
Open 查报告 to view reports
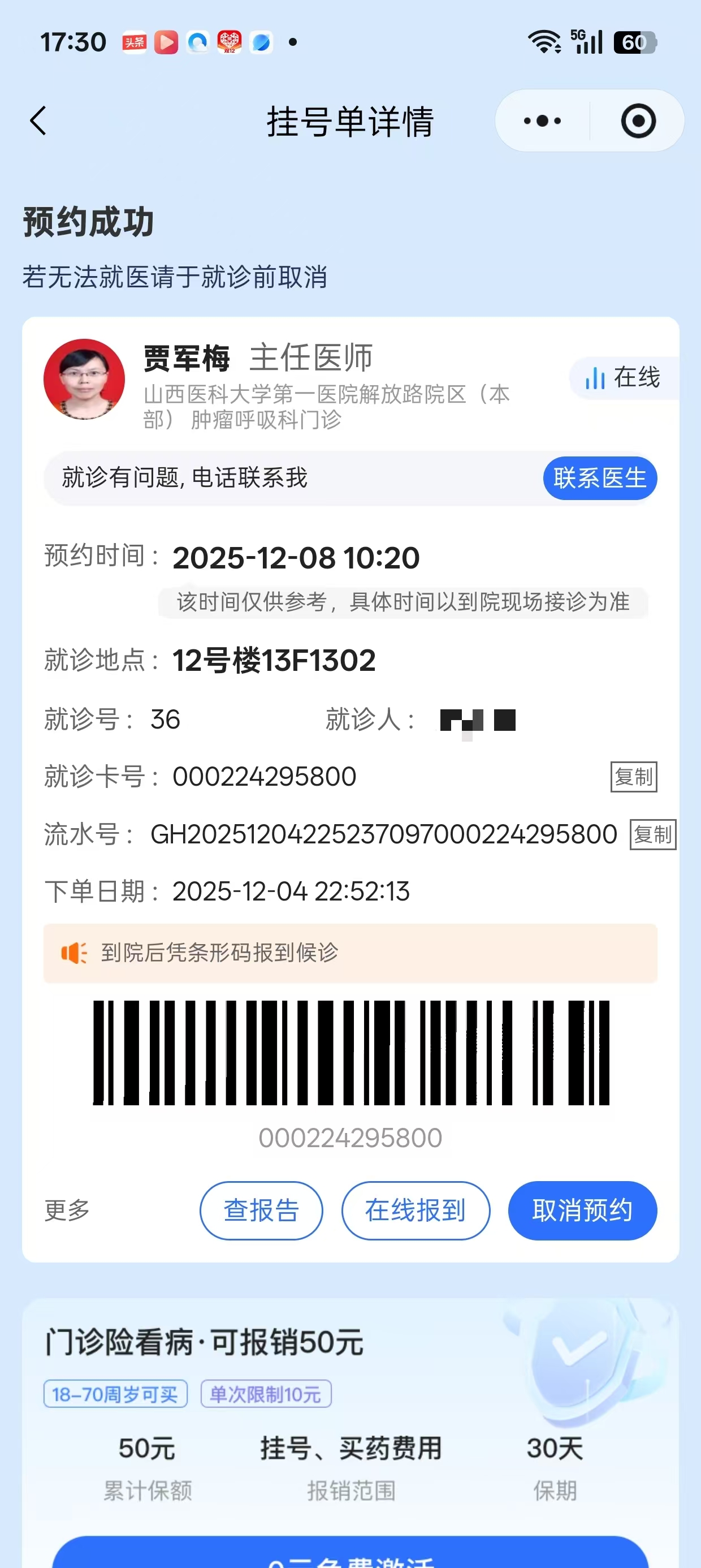(x=261, y=1210)
